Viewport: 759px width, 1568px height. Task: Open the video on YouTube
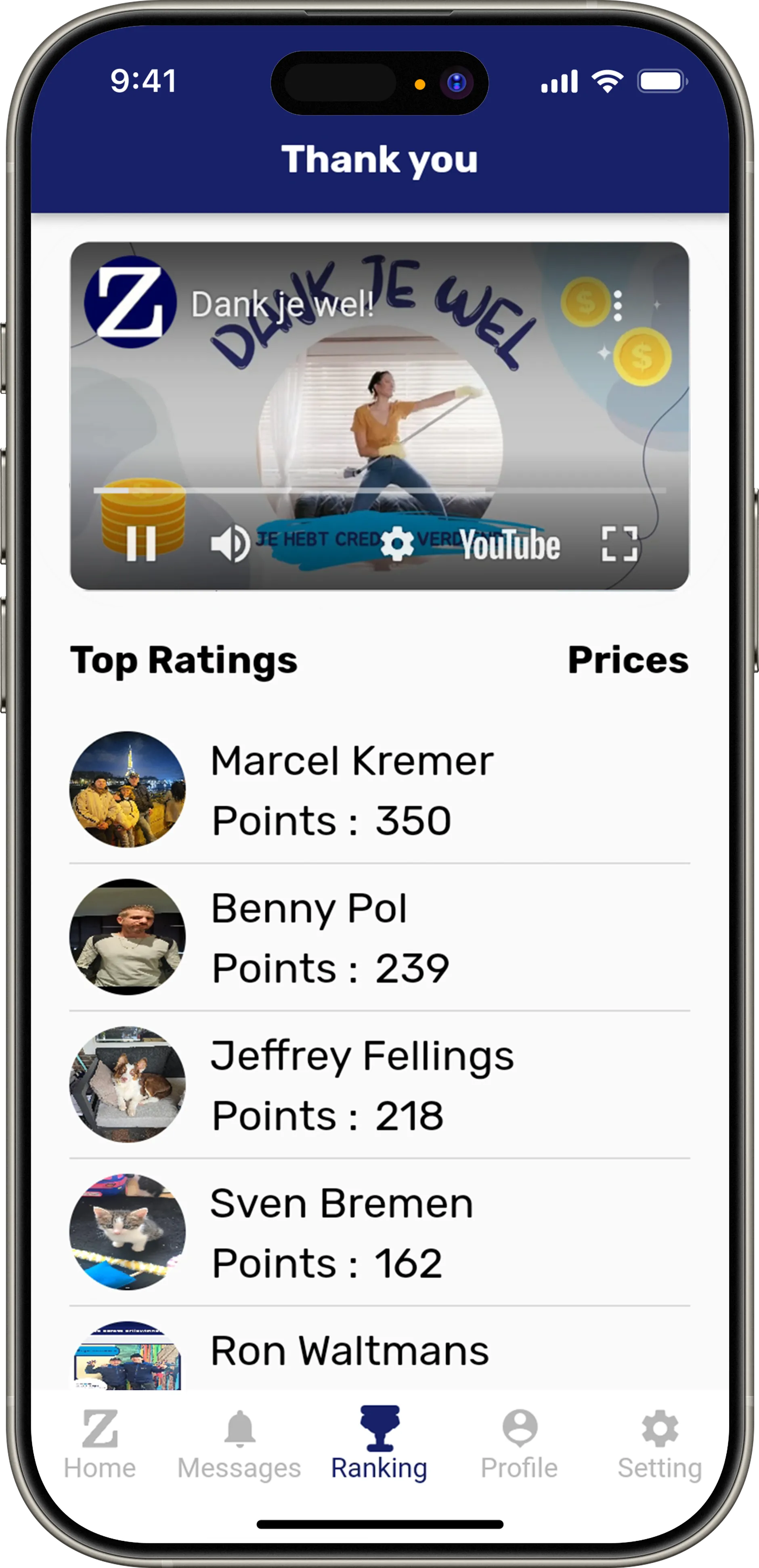(x=510, y=544)
